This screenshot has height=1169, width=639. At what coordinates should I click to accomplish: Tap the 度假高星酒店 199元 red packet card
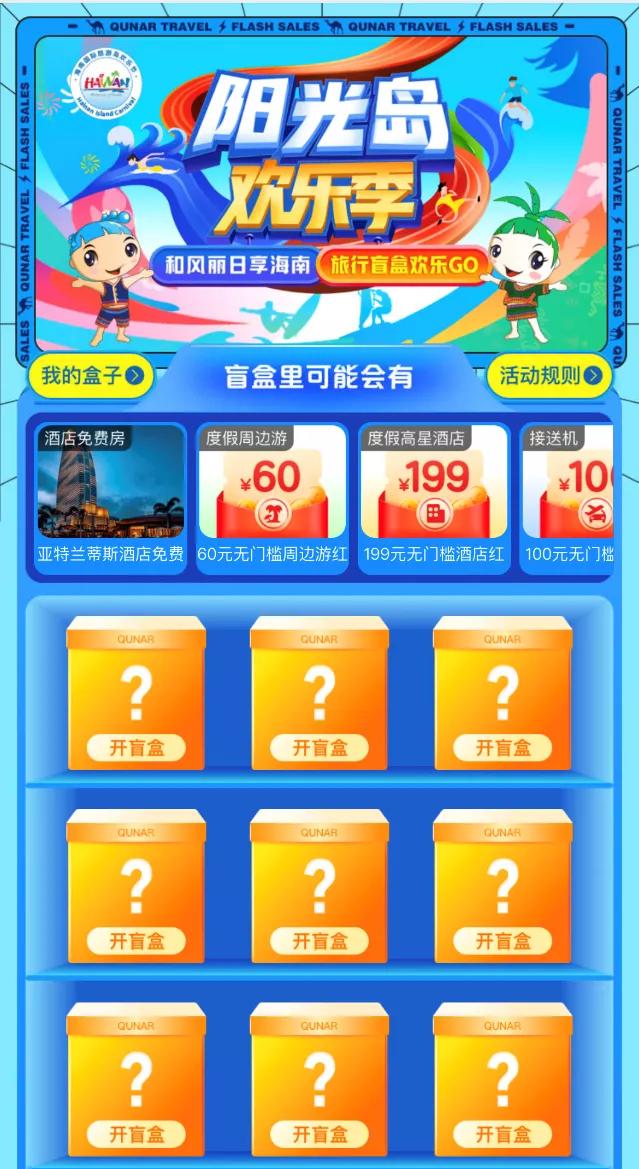434,497
